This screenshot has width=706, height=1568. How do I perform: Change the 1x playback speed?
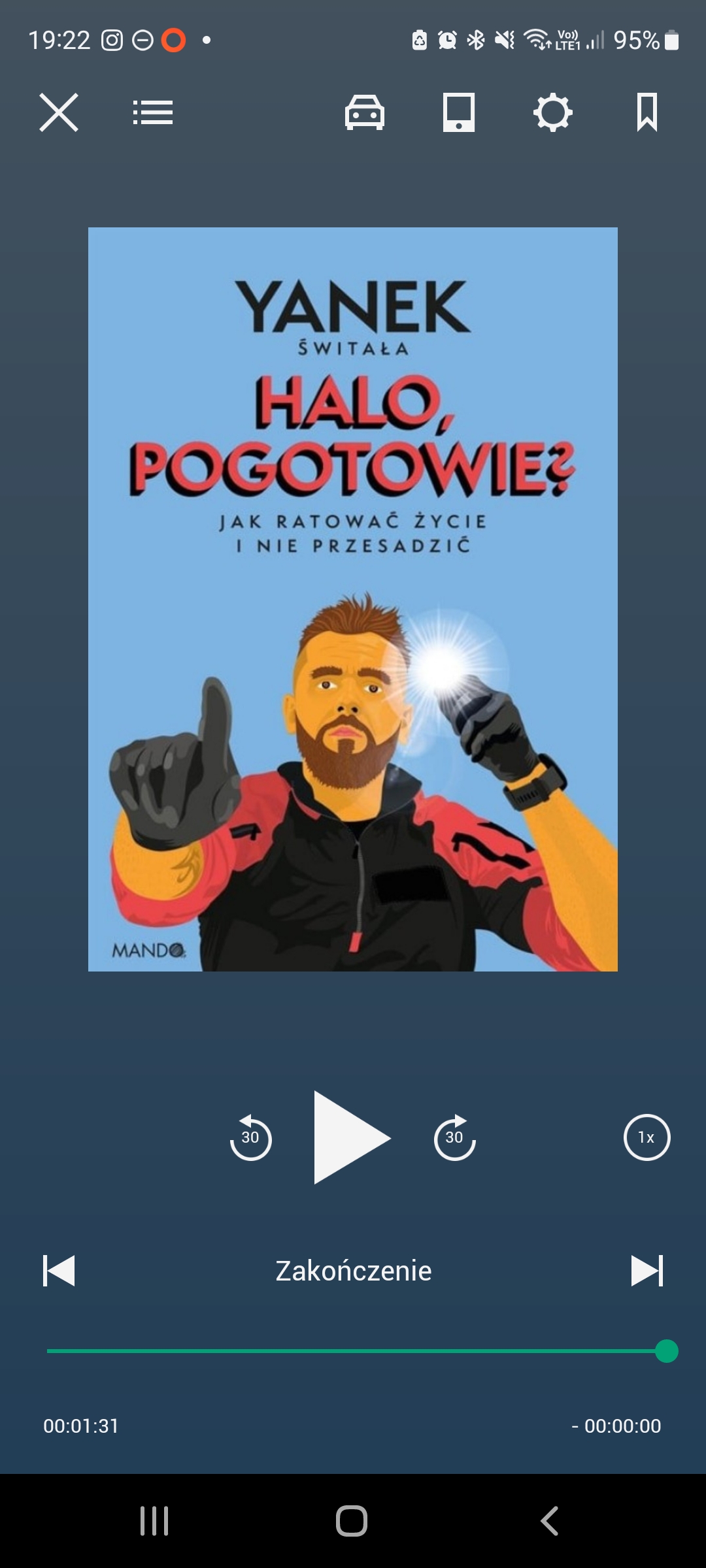click(x=647, y=1137)
